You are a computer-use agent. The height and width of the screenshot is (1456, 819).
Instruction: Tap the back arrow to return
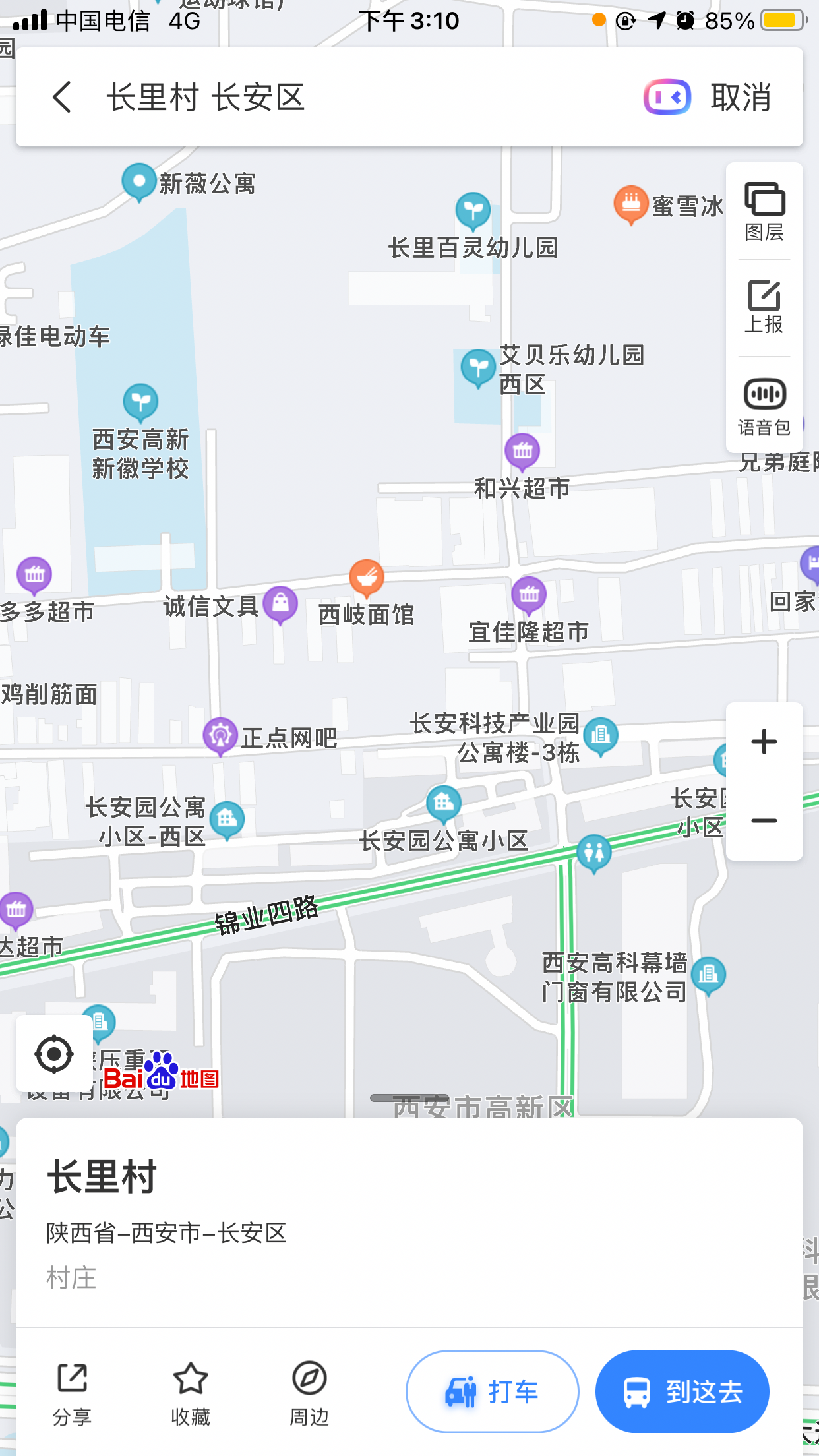coord(61,96)
